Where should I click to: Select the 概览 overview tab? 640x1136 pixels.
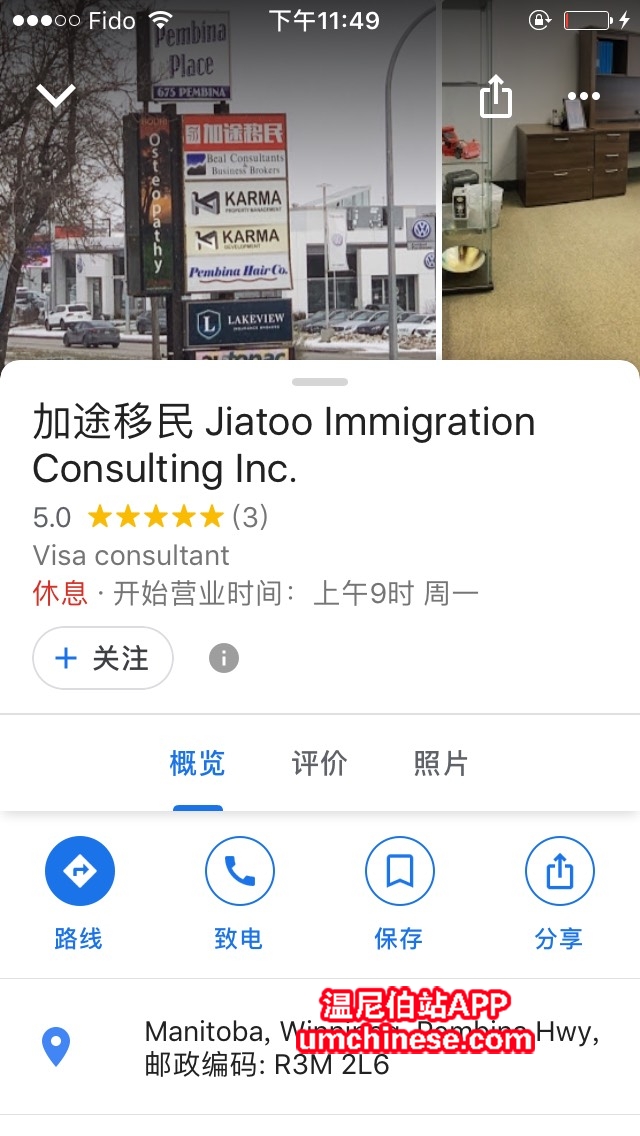tap(197, 764)
